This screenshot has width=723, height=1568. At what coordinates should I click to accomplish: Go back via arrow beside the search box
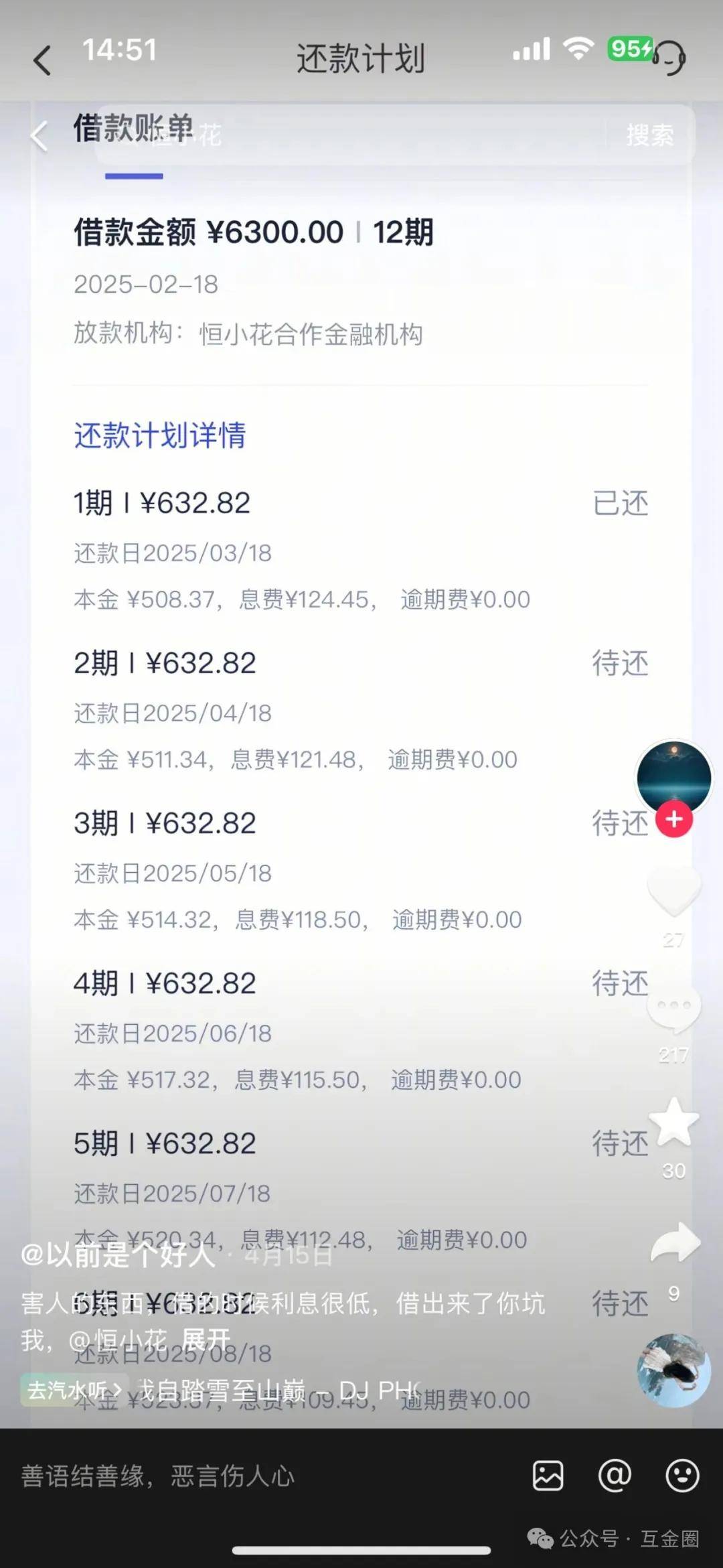coord(40,136)
